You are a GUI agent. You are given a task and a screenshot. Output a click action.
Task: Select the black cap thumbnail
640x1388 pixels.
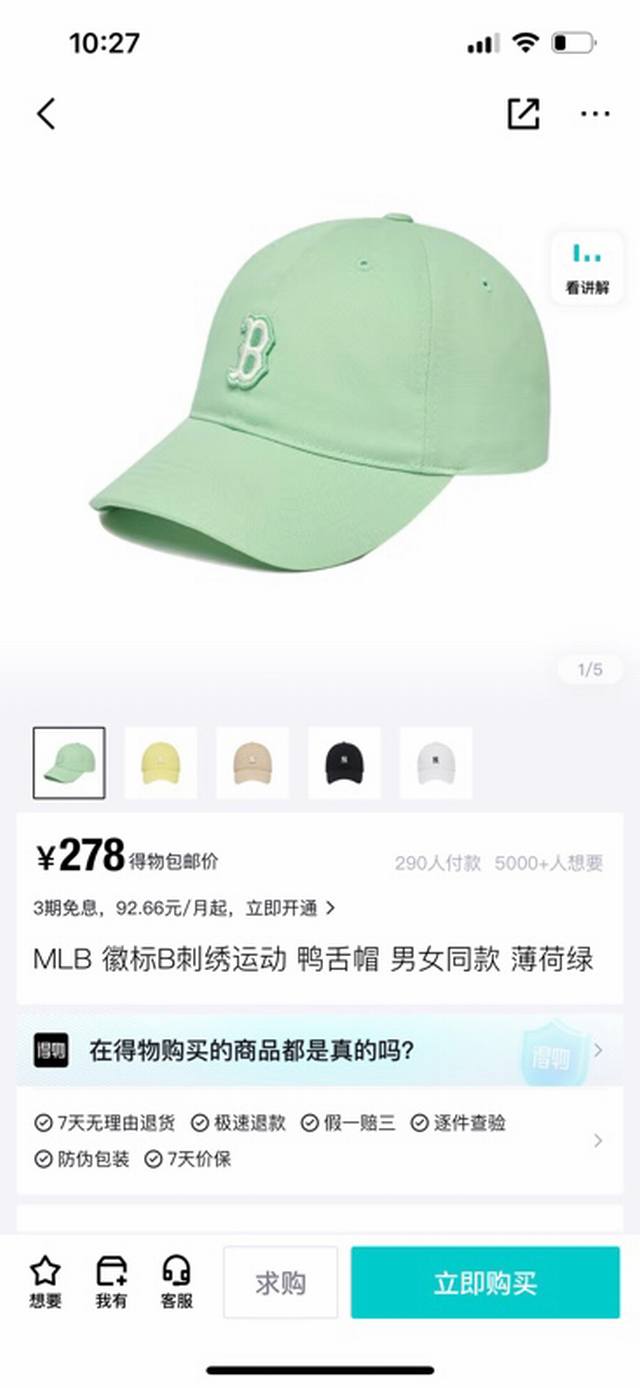344,763
